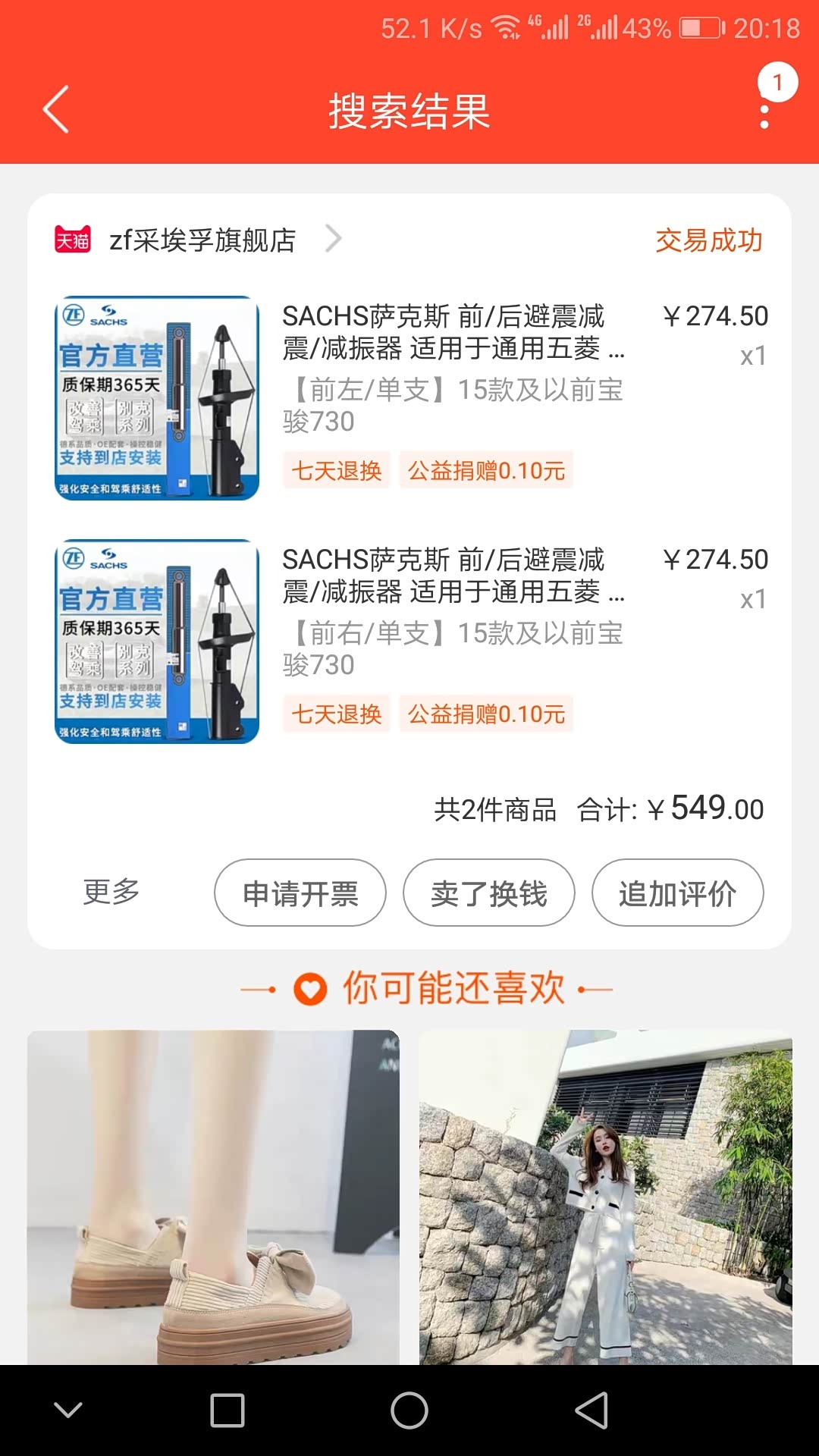Open recent apps from navigation bar
The width and height of the screenshot is (819, 1456).
(227, 1411)
